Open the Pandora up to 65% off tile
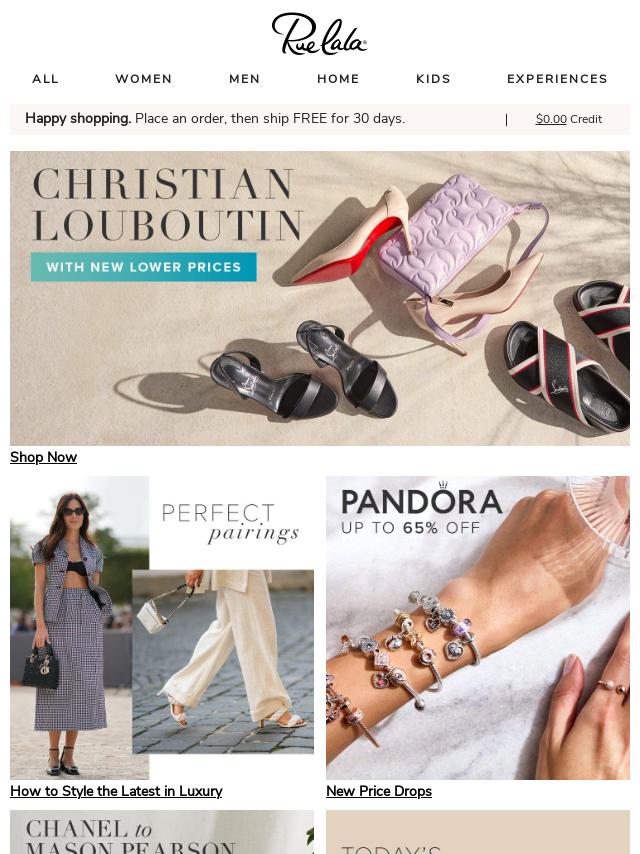This screenshot has height=854, width=640. tap(478, 628)
